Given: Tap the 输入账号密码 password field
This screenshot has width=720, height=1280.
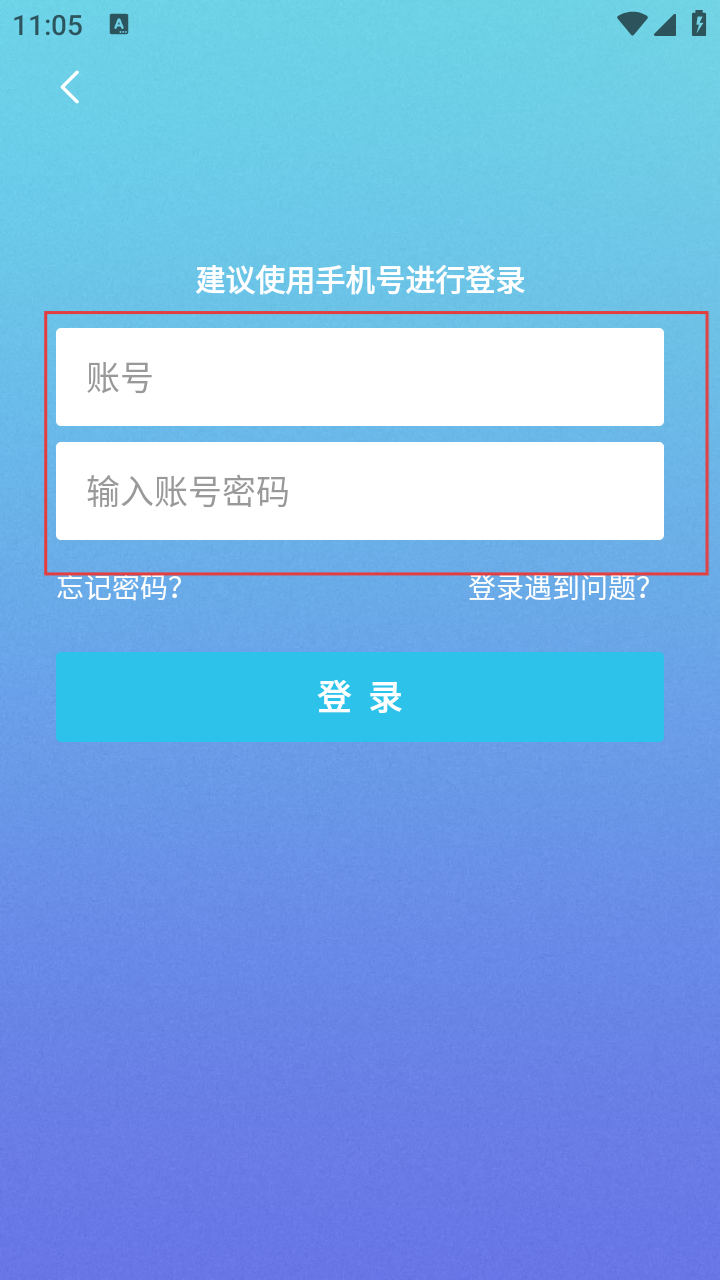Looking at the screenshot, I should point(360,491).
